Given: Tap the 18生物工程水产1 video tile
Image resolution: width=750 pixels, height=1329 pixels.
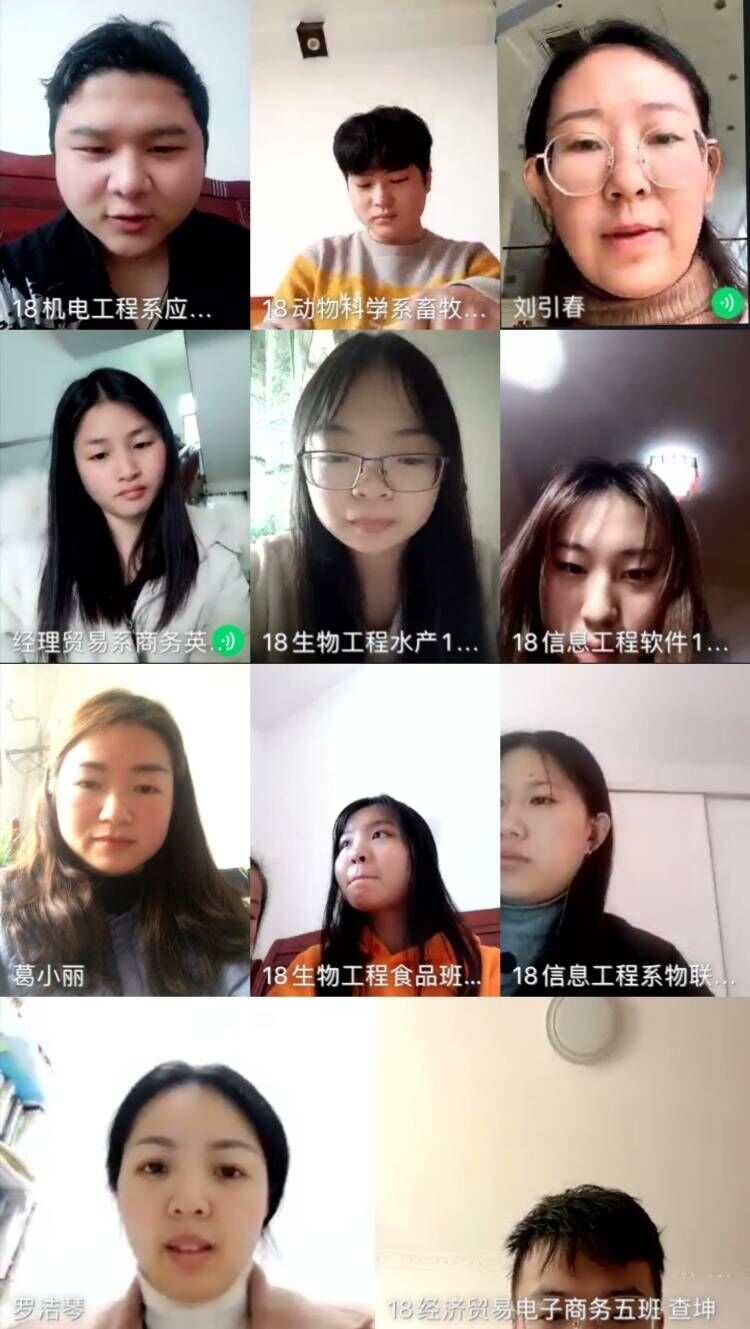Looking at the screenshot, I should pyautogui.click(x=375, y=497).
